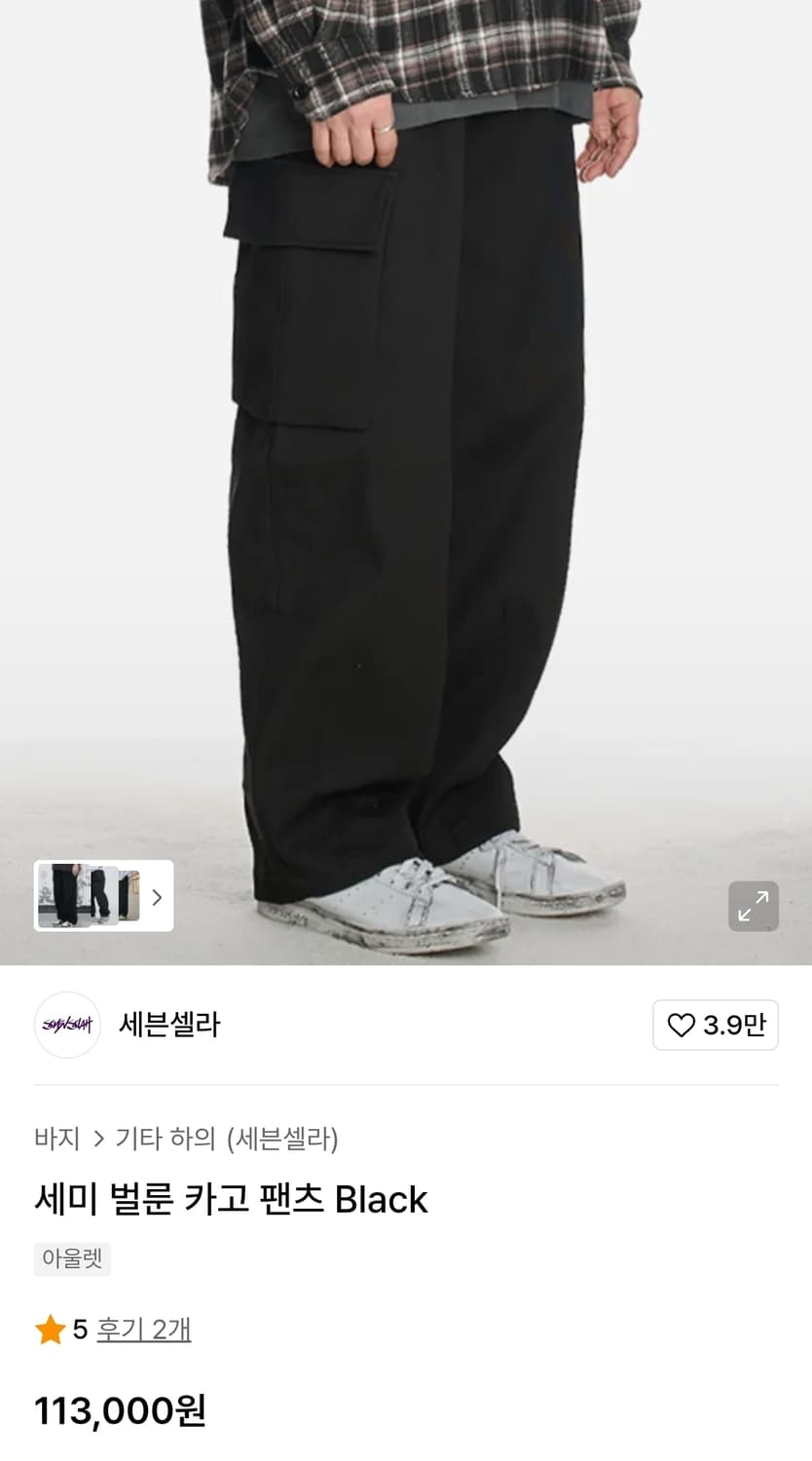The height and width of the screenshot is (1461, 812).
Task: Select the 아울렛 outlet tag
Action: [x=72, y=1258]
